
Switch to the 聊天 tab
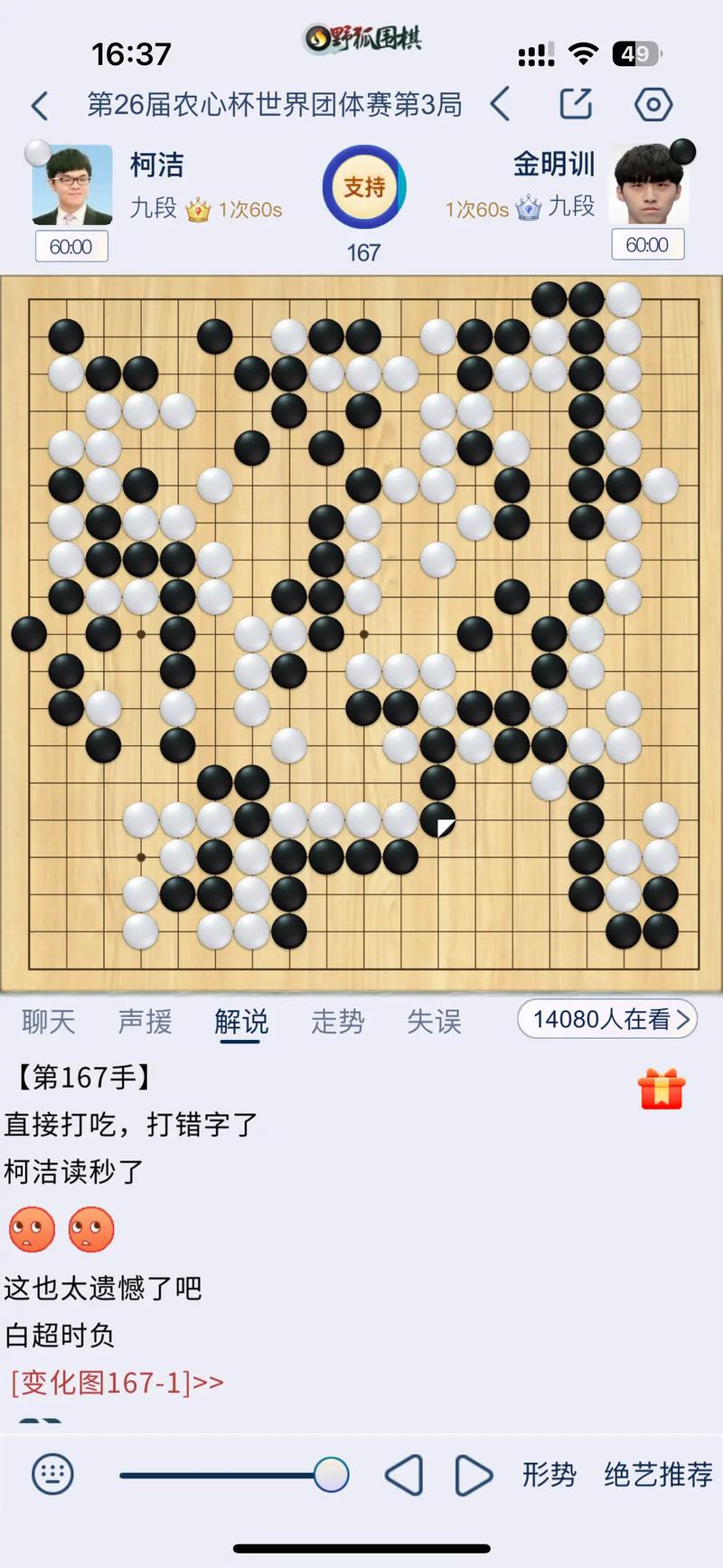click(49, 1022)
